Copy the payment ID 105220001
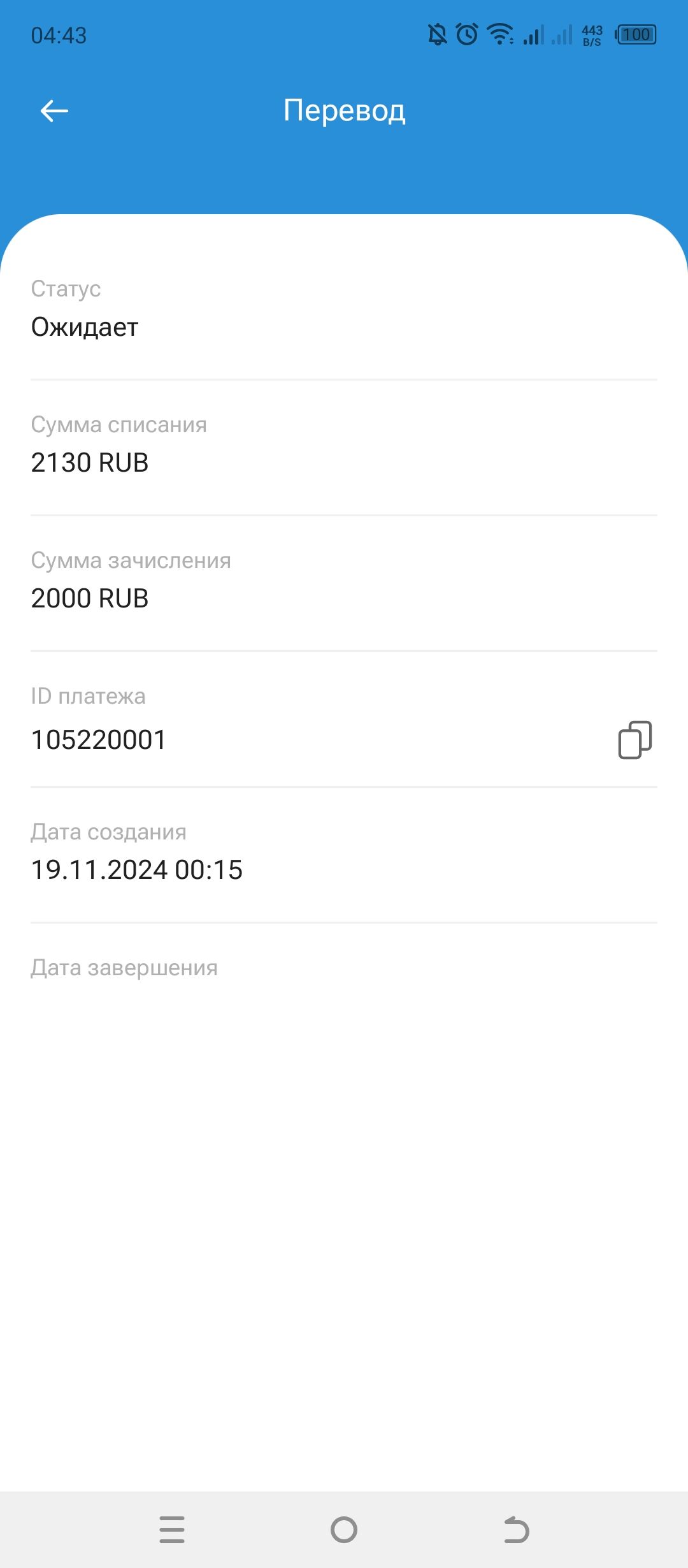This screenshot has height=1568, width=688. click(x=634, y=740)
